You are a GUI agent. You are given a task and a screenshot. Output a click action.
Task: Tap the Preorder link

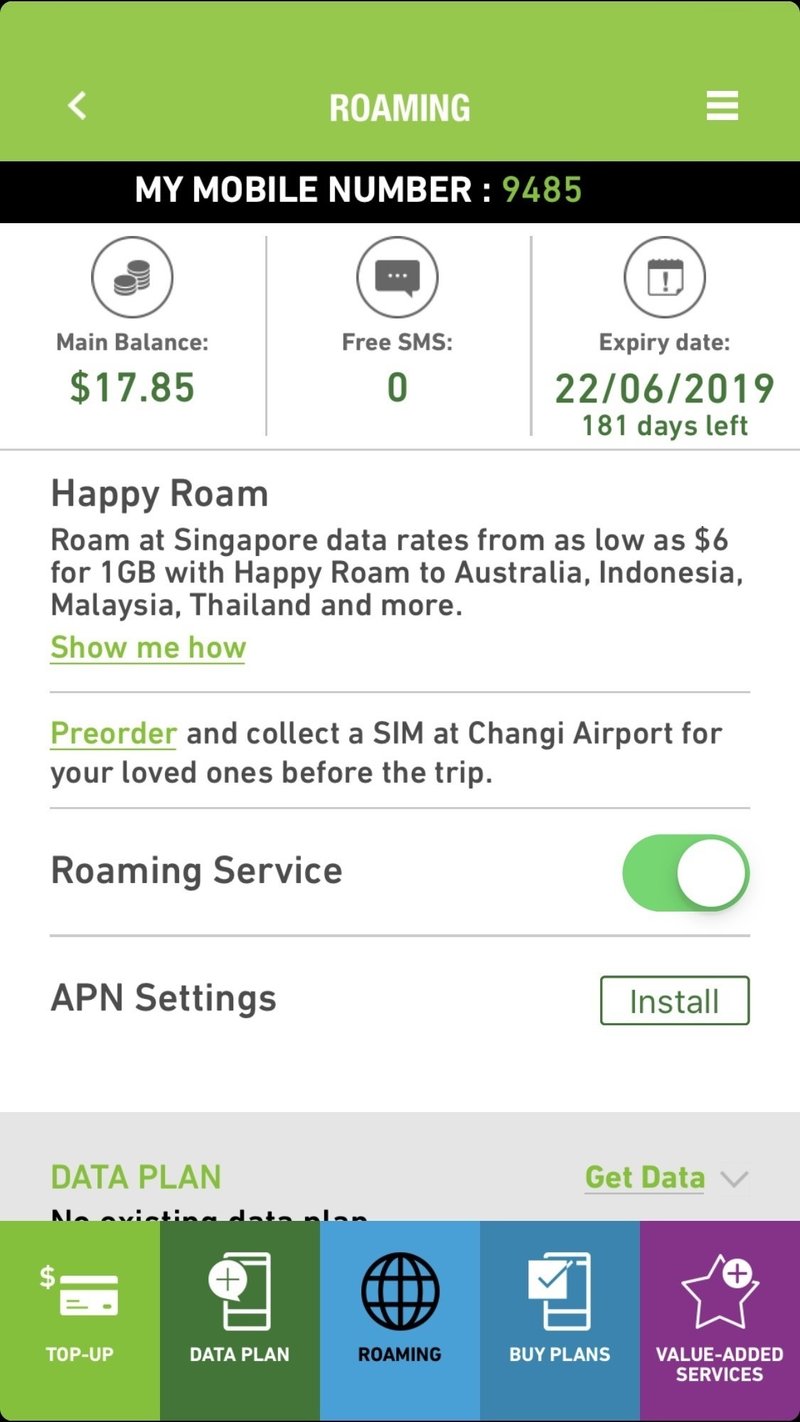click(x=112, y=733)
